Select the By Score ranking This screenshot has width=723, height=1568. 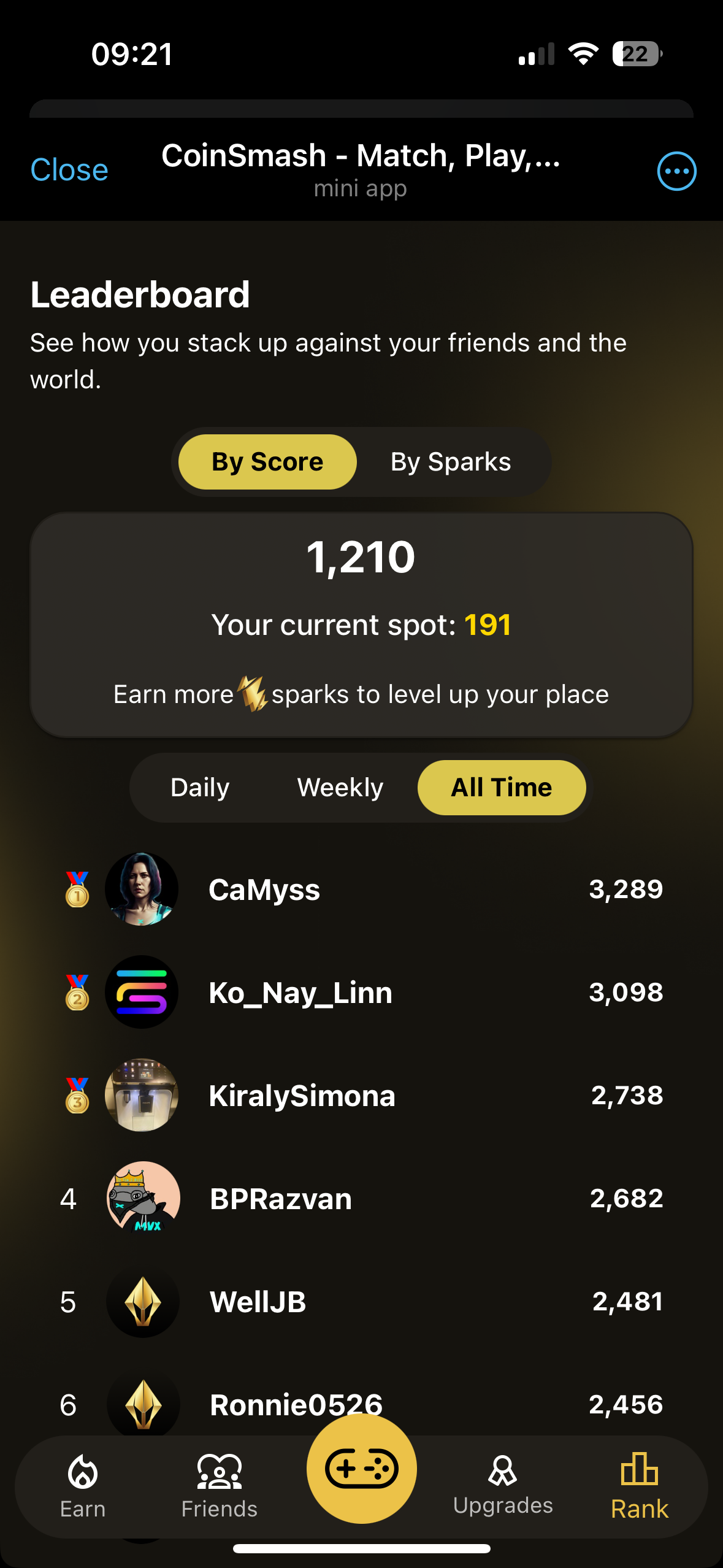pos(267,462)
